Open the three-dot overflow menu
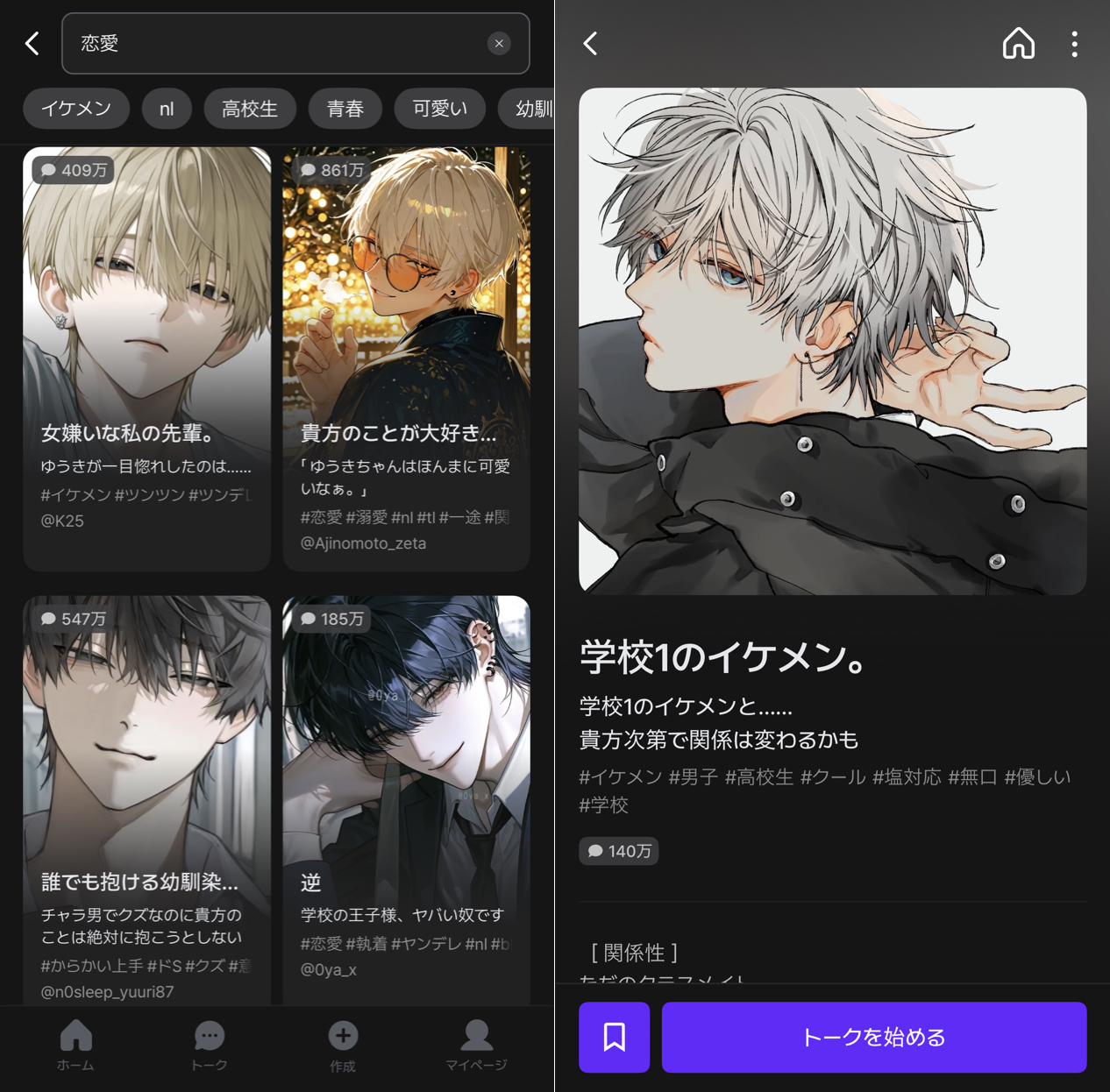Screen dimensions: 1110x1092 [1074, 44]
